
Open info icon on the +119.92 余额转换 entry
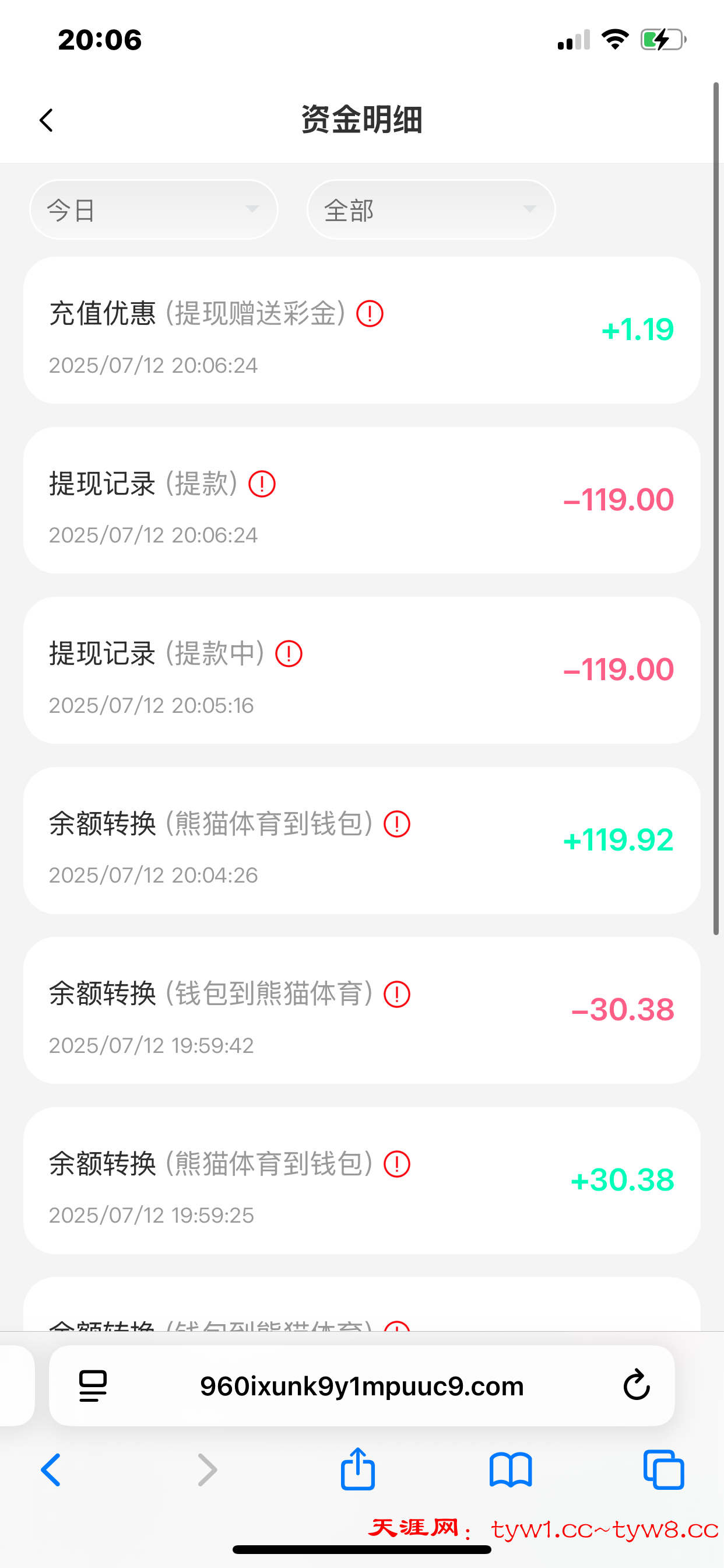coord(396,824)
